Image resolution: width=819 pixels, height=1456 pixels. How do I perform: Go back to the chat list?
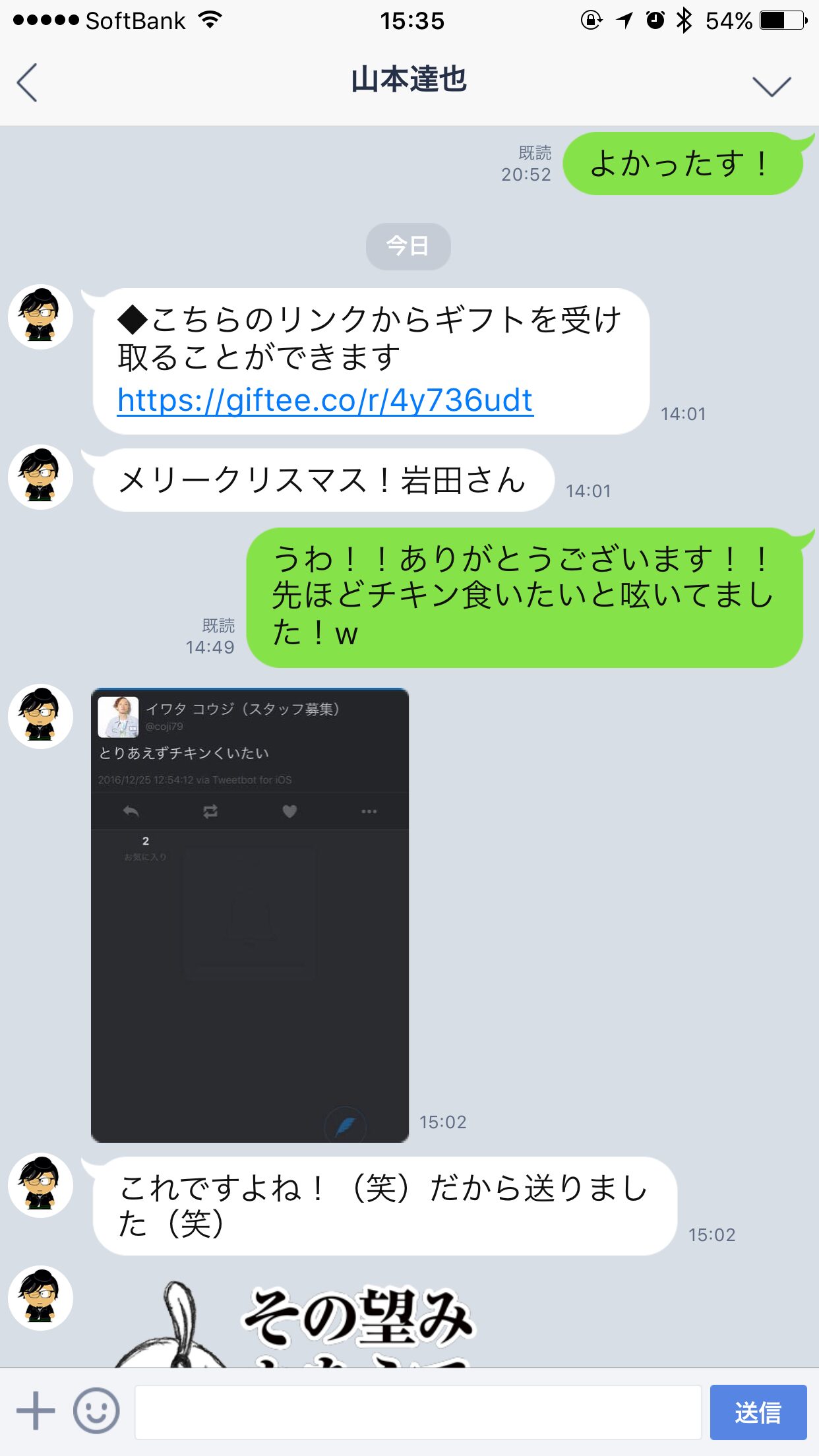(x=27, y=83)
